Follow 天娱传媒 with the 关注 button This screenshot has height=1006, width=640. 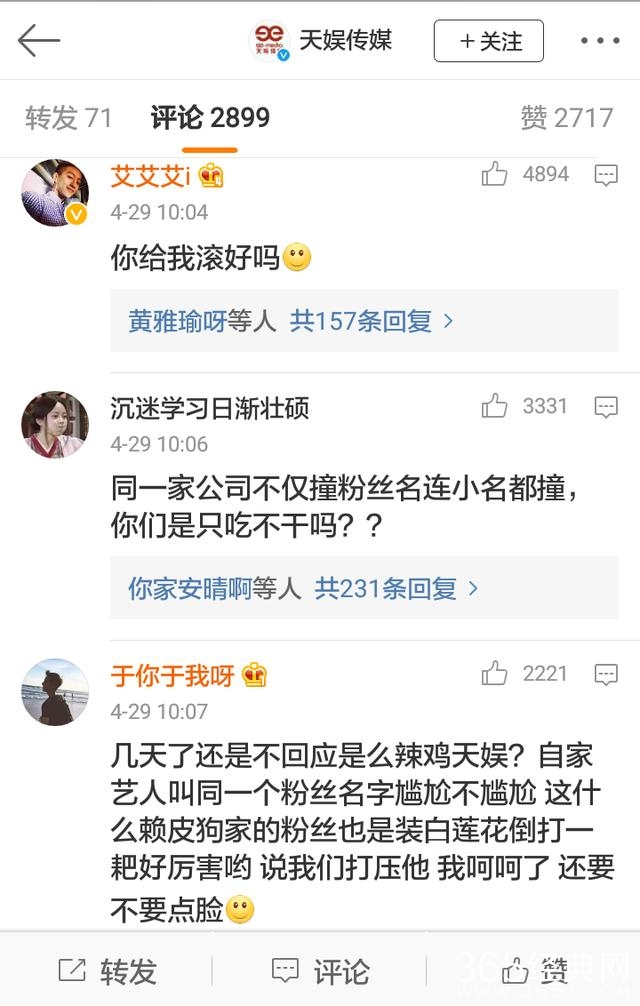click(x=488, y=41)
